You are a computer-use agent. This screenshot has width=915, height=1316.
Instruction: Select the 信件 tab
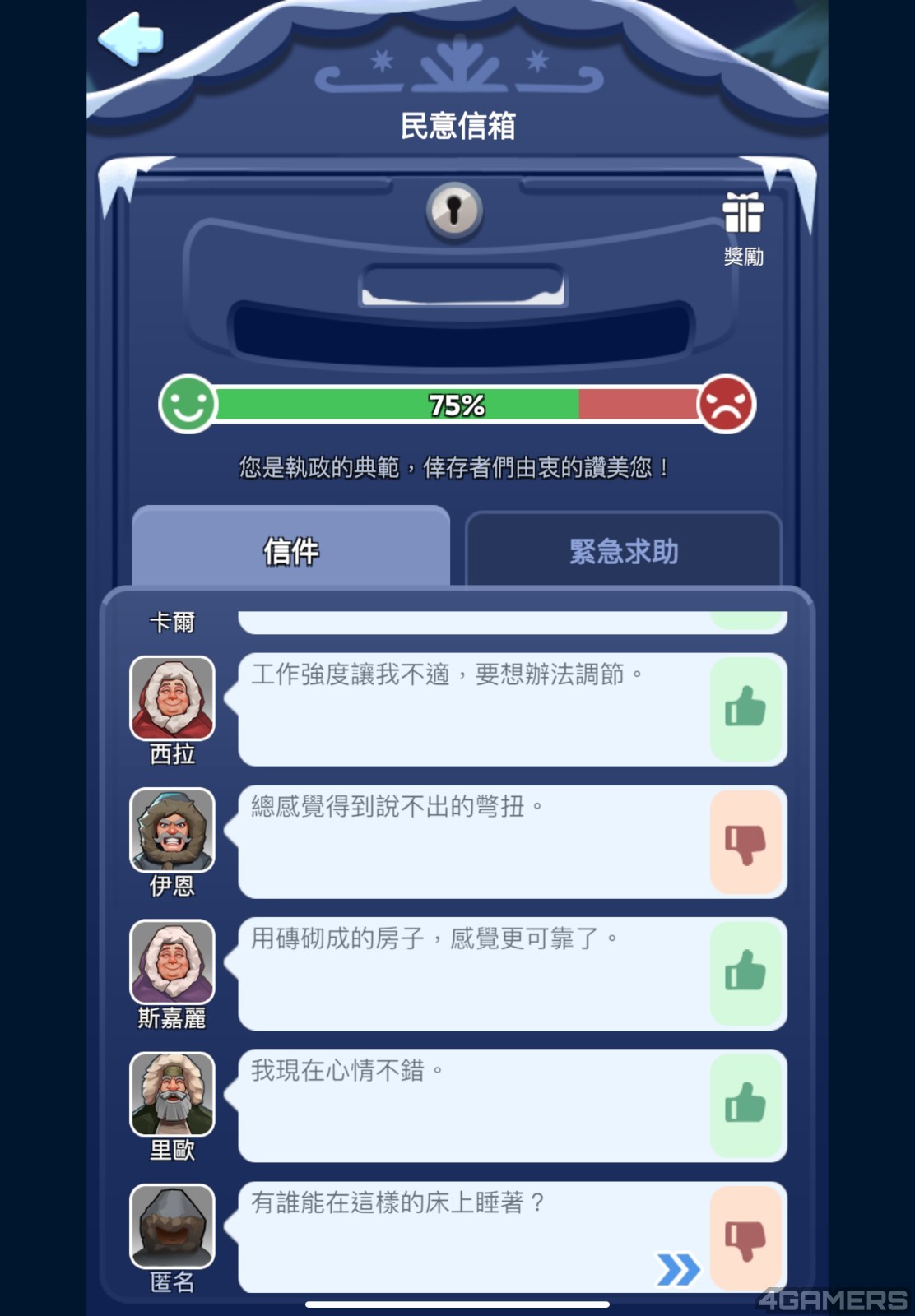click(x=290, y=551)
